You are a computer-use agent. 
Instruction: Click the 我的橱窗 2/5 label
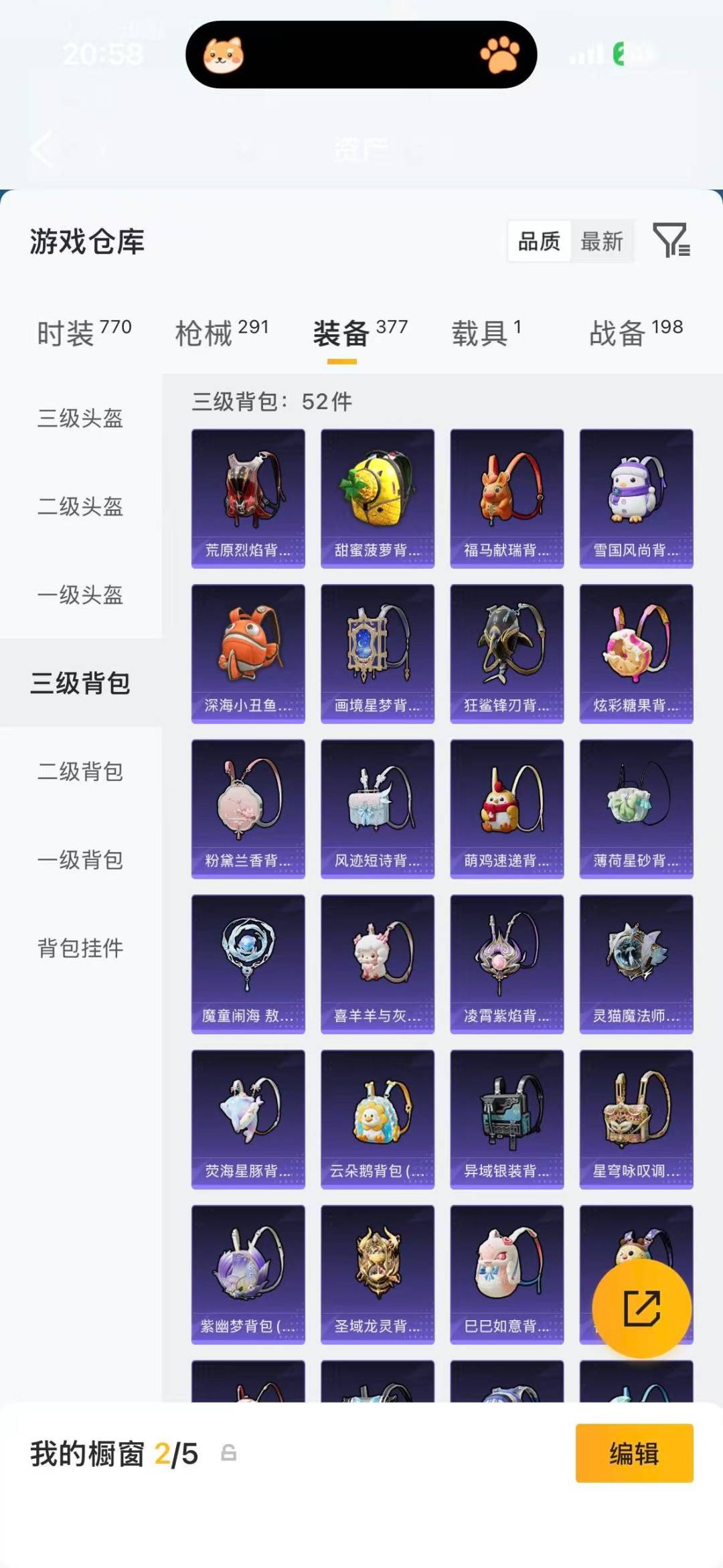pyautogui.click(x=114, y=1455)
